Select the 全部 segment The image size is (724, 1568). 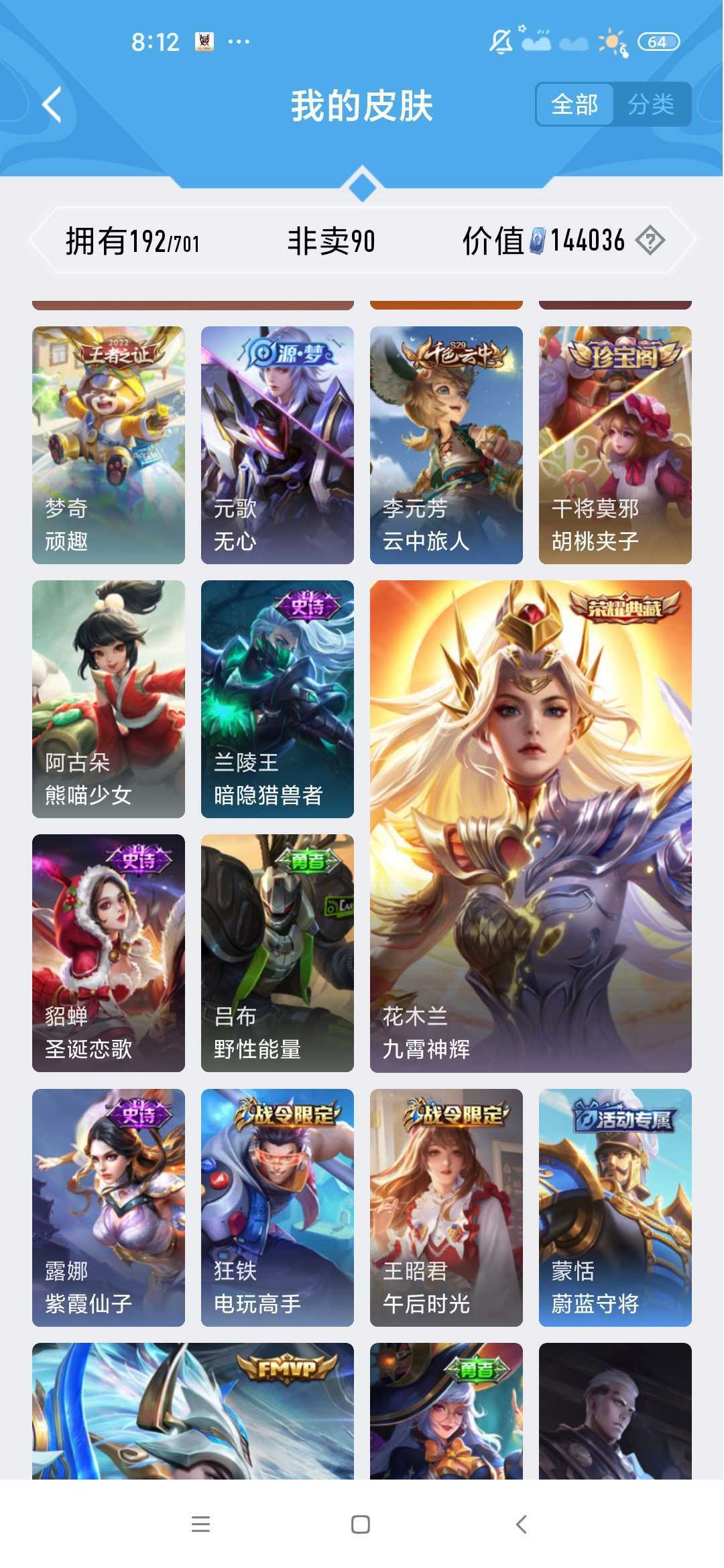tap(575, 105)
